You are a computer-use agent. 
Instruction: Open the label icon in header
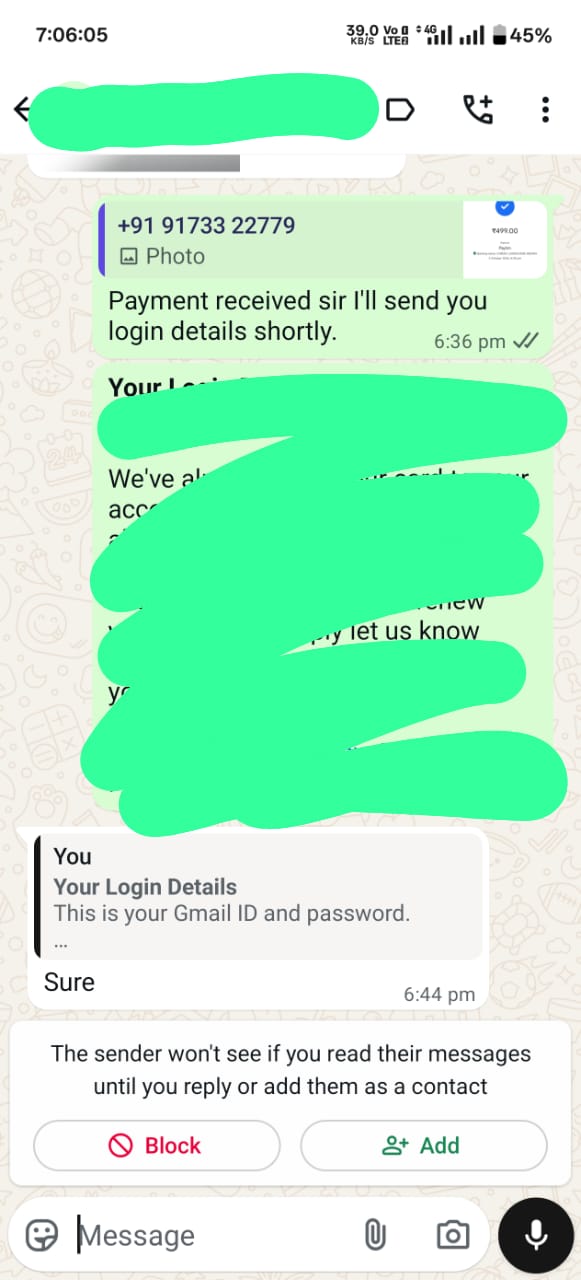click(400, 109)
